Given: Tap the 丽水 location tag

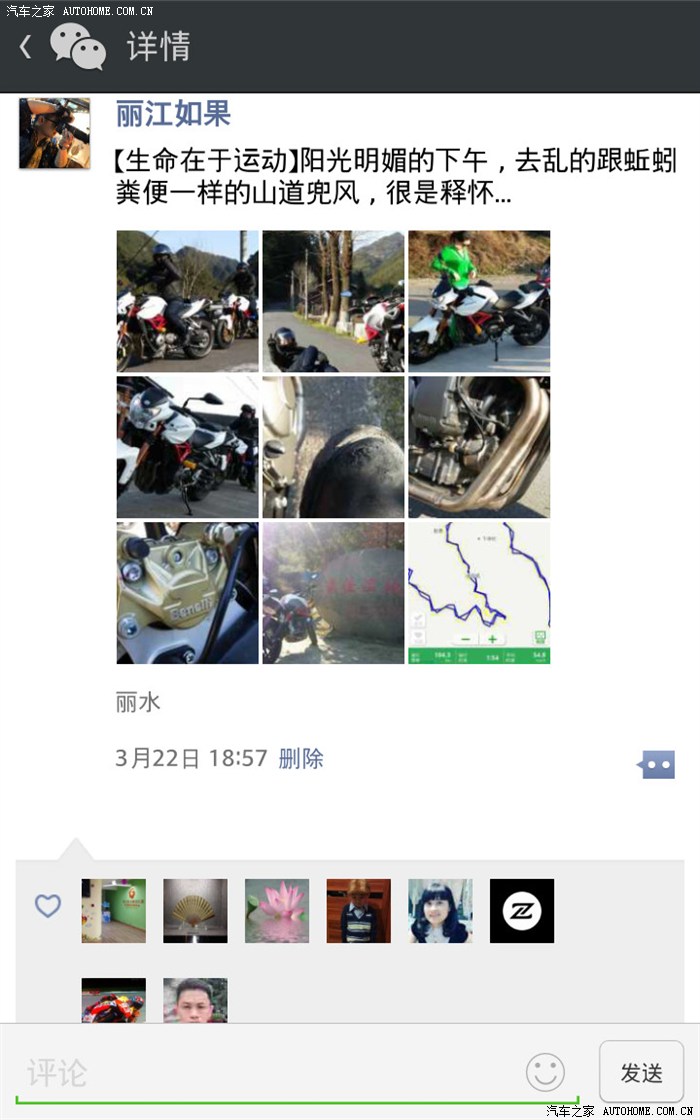Looking at the screenshot, I should click(x=138, y=702).
